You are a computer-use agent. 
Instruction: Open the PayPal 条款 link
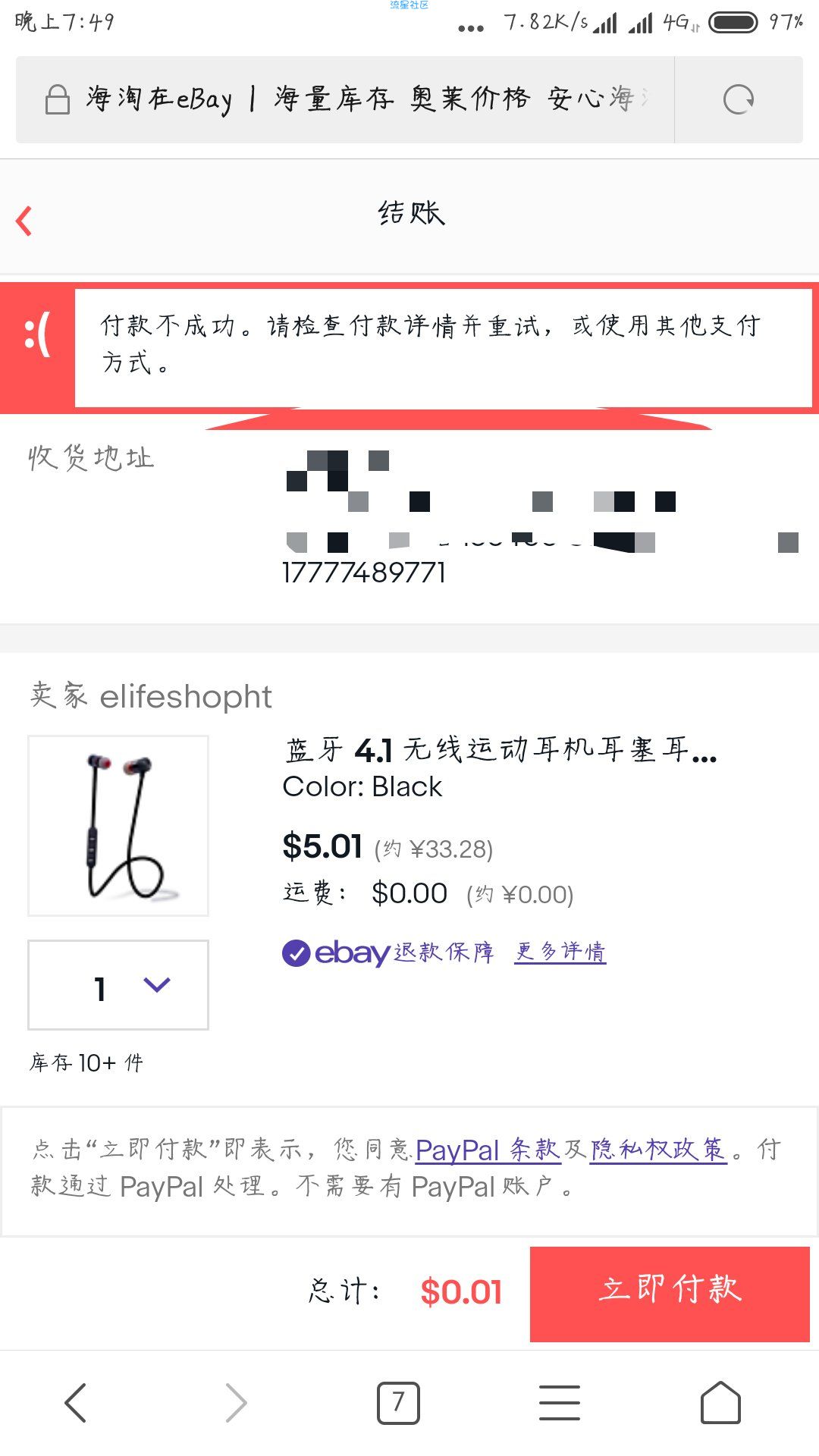[x=488, y=1150]
